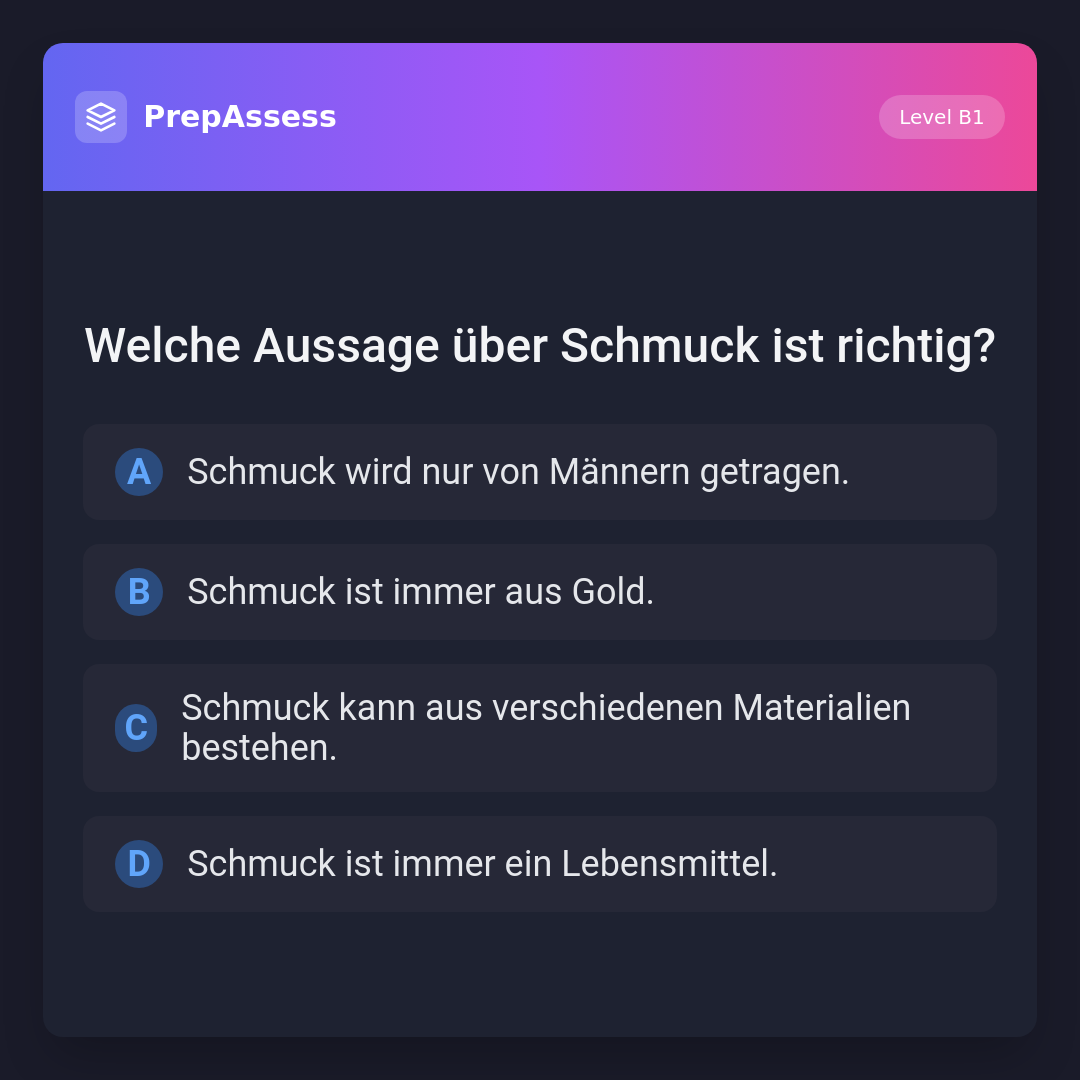This screenshot has height=1080, width=1080.
Task: Mark option D: ein Lebensmittel
Action: [539, 864]
